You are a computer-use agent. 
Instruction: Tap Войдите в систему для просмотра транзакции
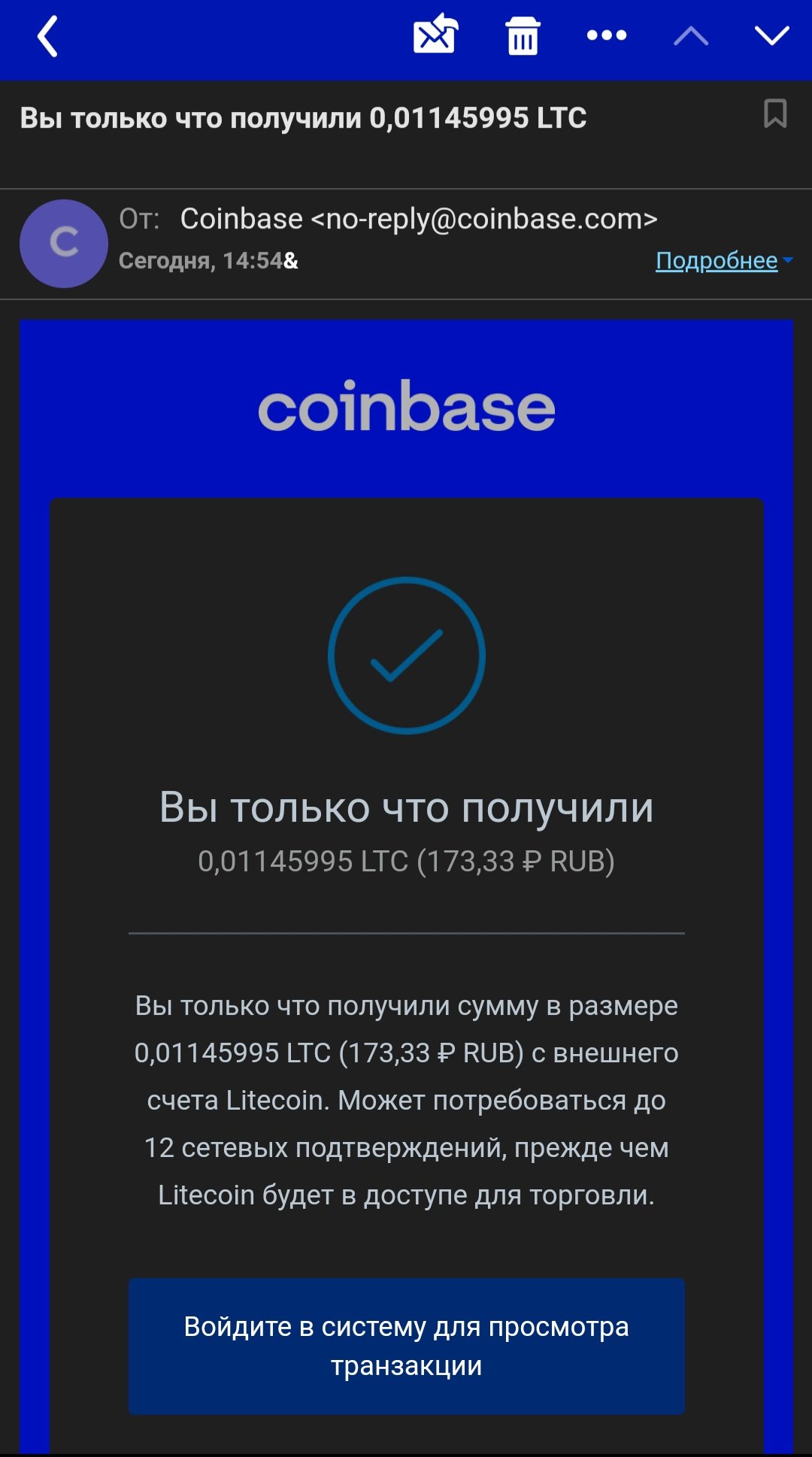pos(407,1346)
